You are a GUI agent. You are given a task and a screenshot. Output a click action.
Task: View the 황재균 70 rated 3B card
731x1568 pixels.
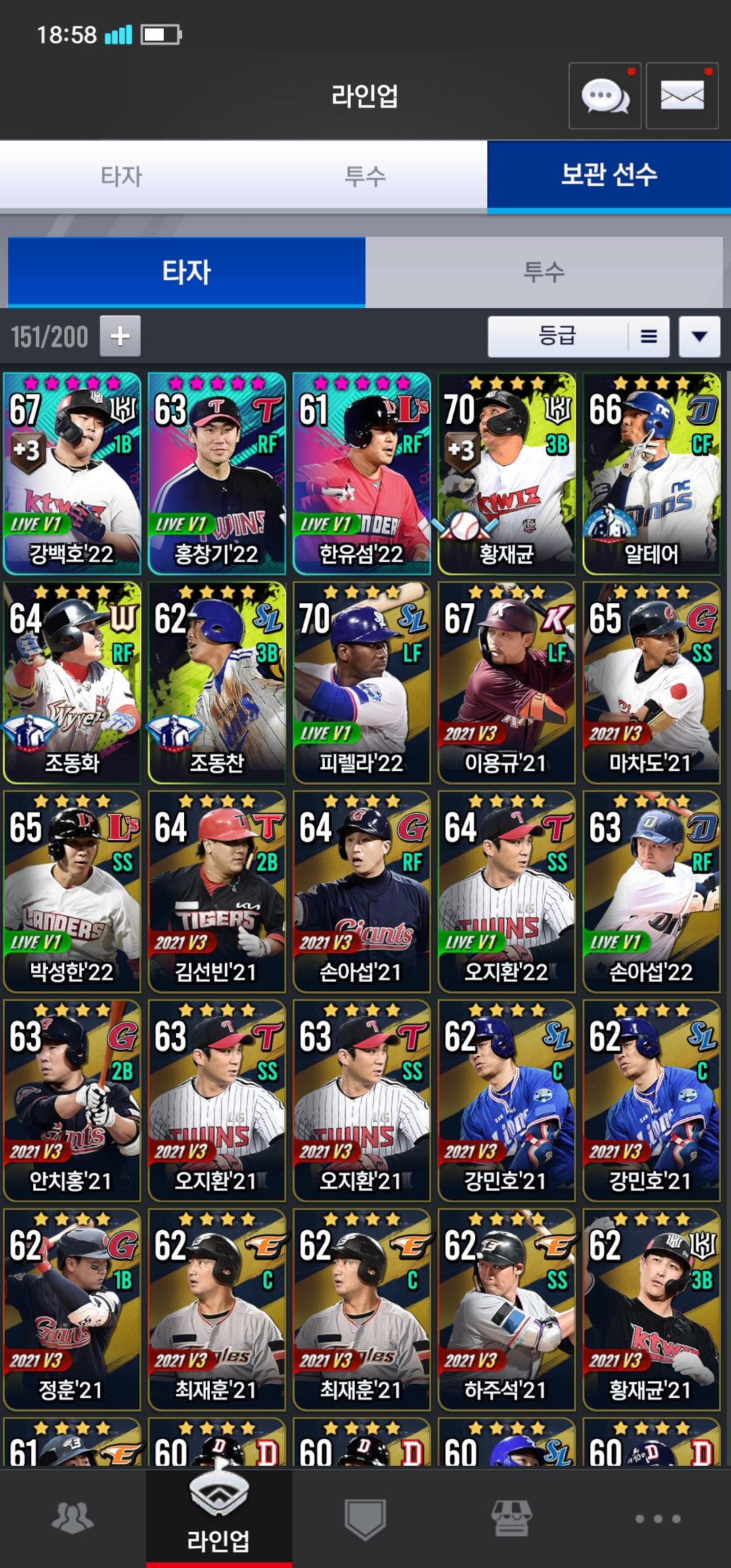(x=506, y=474)
